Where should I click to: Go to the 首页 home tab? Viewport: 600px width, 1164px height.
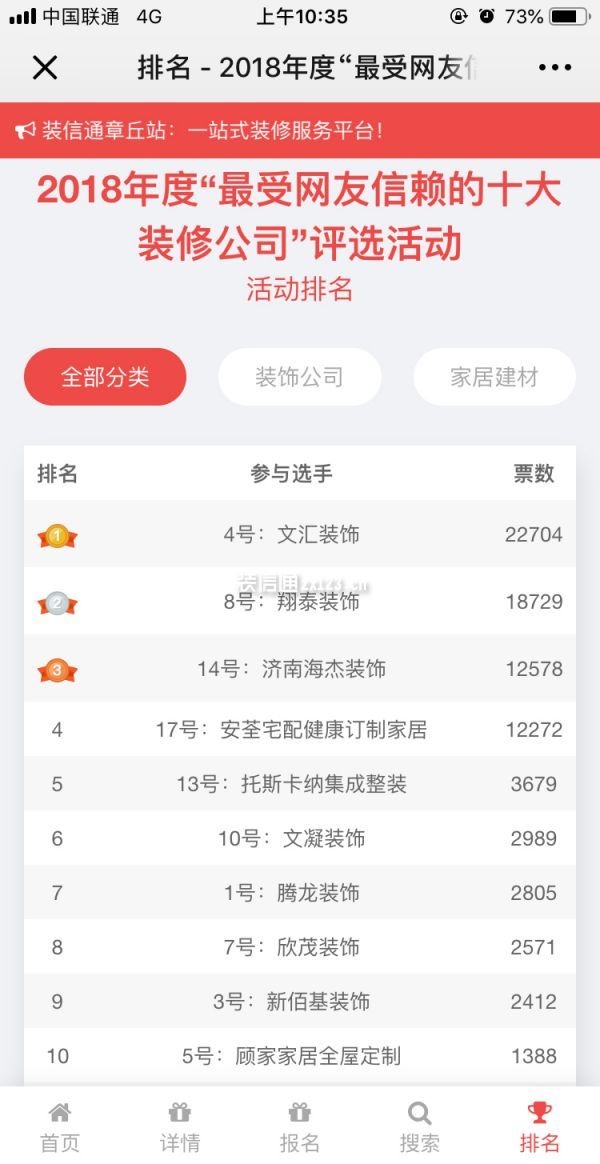coord(59,1127)
